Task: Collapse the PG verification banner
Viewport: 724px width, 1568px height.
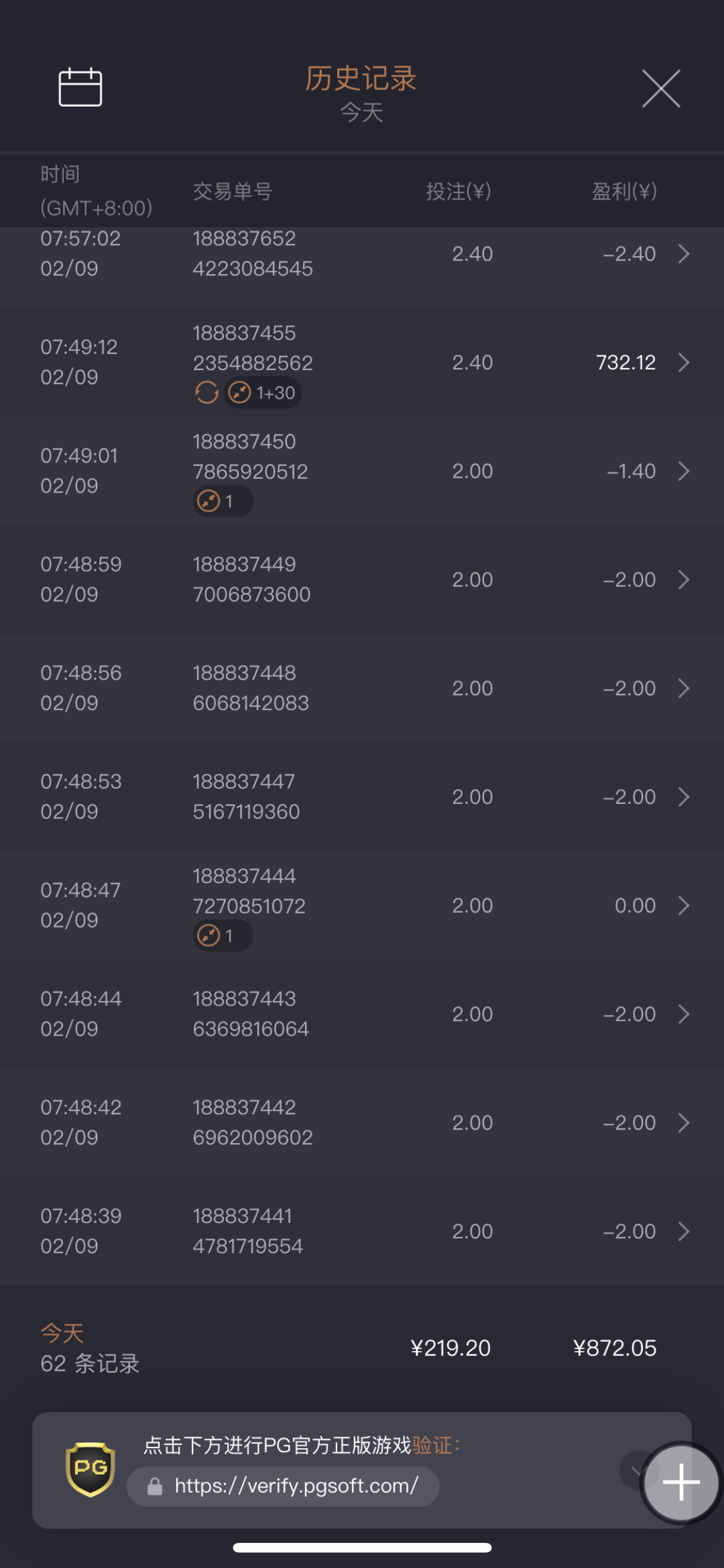Action: [633, 1468]
